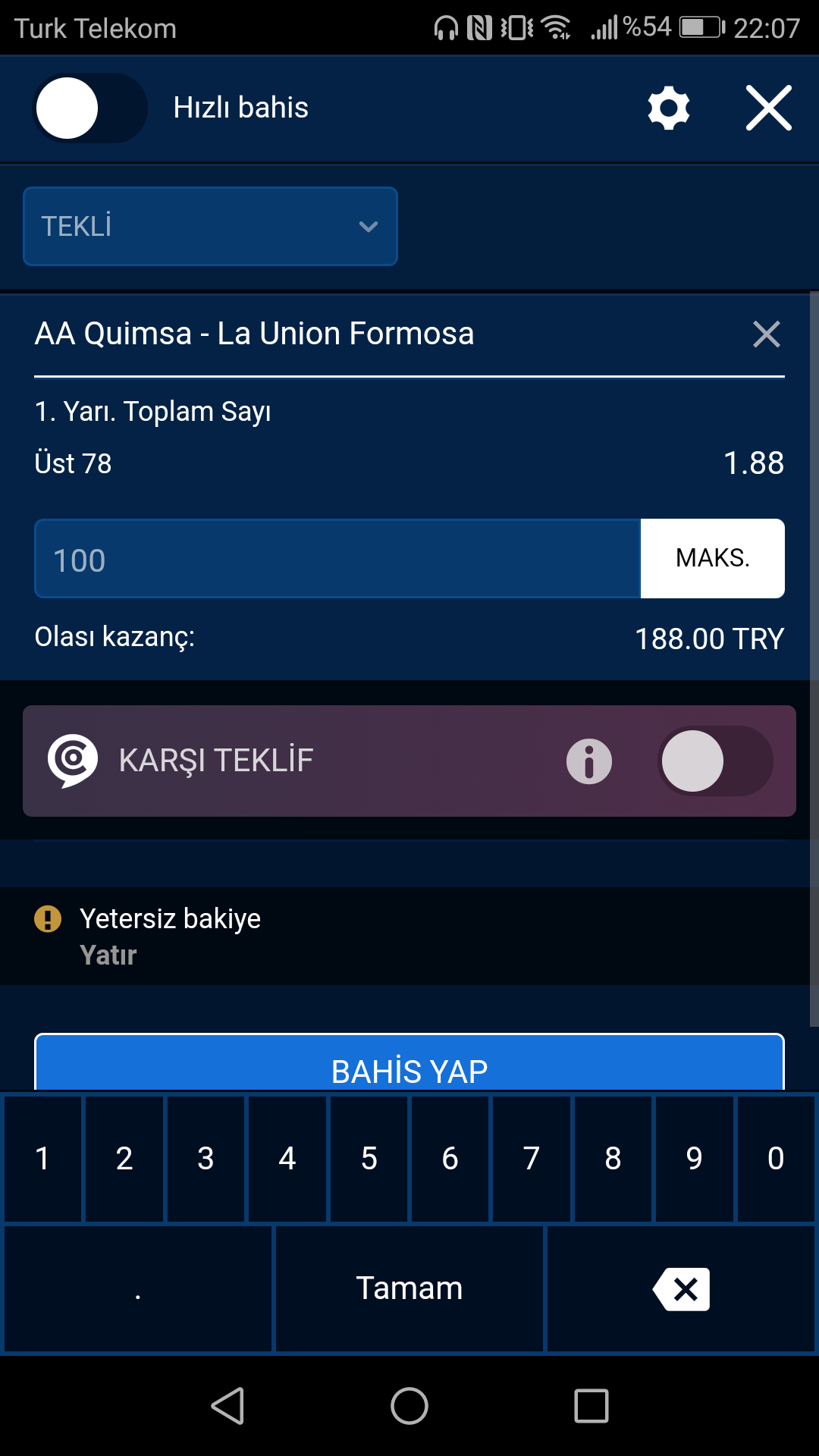The image size is (819, 1456).
Task: Toggle the Hızlı bahis switch
Action: [90, 108]
